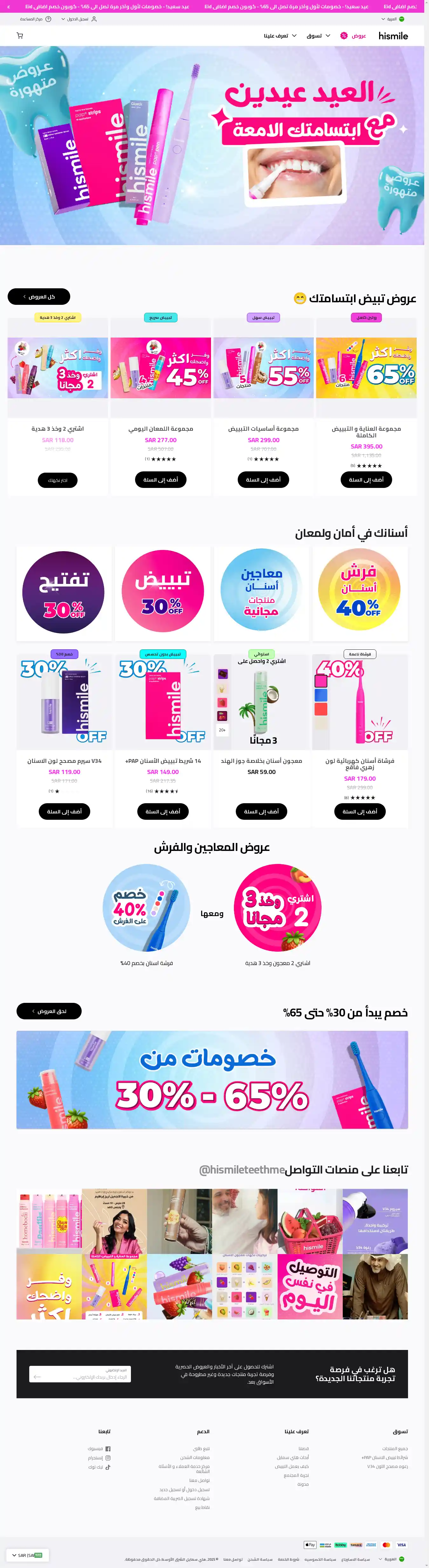Image resolution: width=429 pixels, height=1568 pixels.
Task: Open the تسجيل الدخول login dropdown
Action: pyautogui.click(x=78, y=19)
